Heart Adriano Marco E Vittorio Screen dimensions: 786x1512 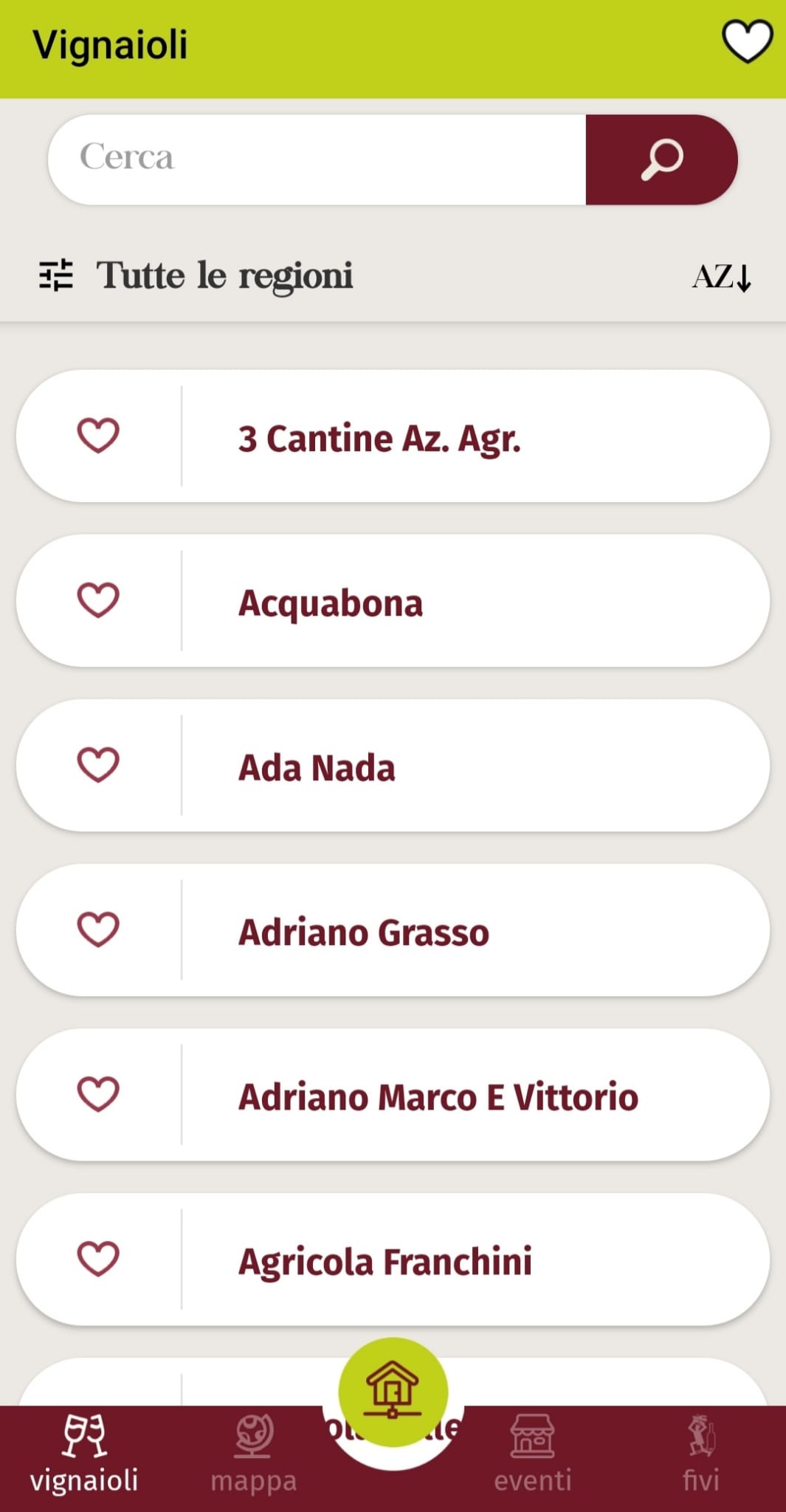98,1094
